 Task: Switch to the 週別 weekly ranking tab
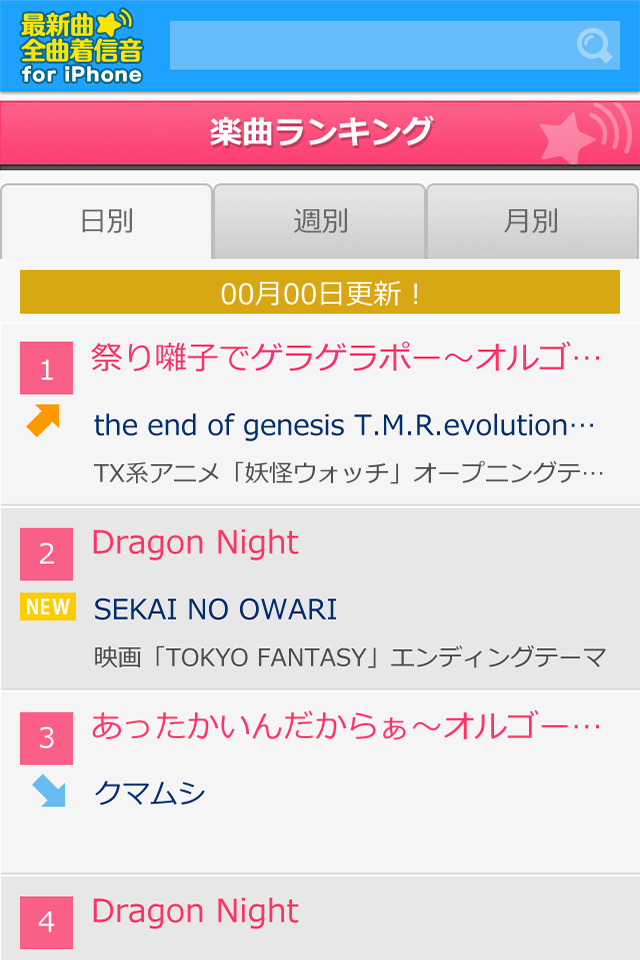point(320,221)
